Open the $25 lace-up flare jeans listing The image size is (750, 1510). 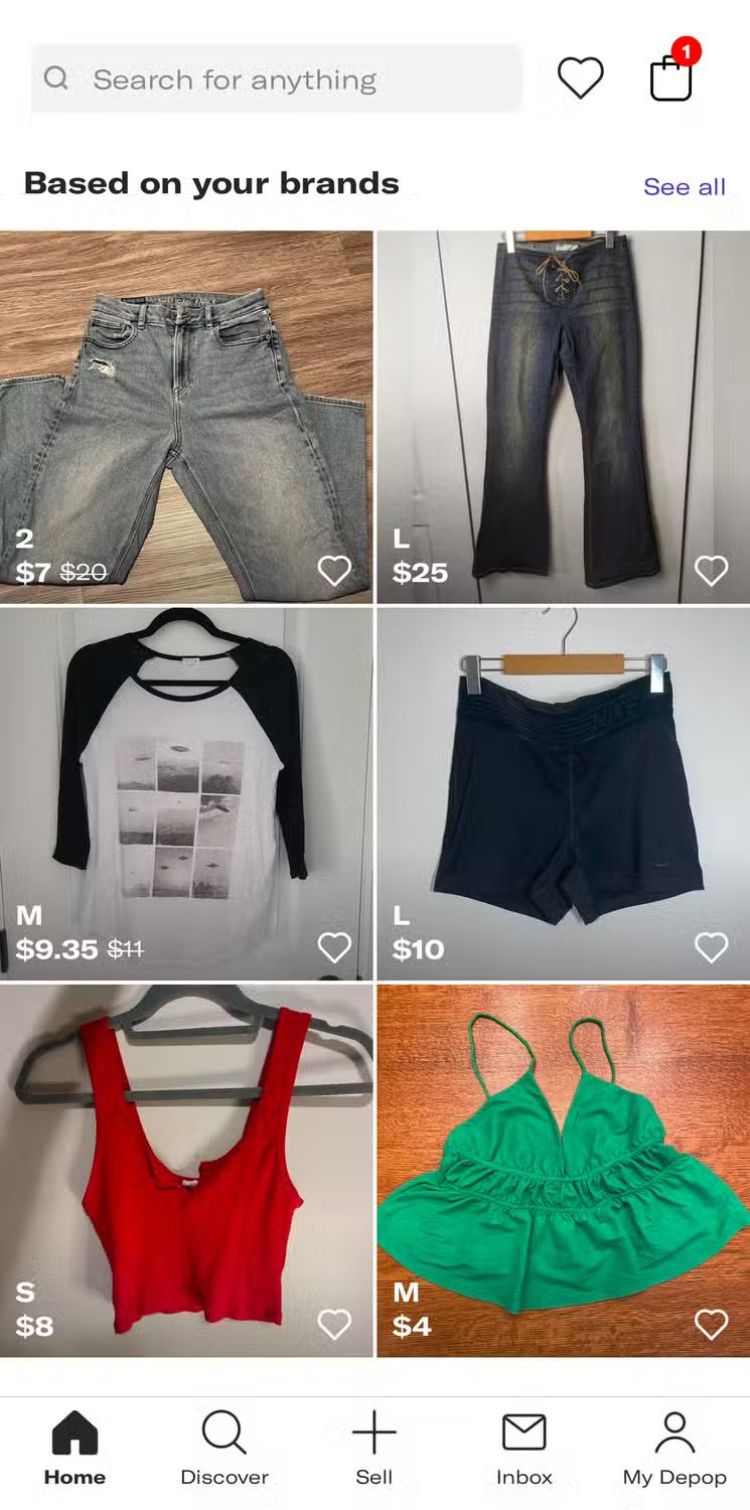[563, 400]
